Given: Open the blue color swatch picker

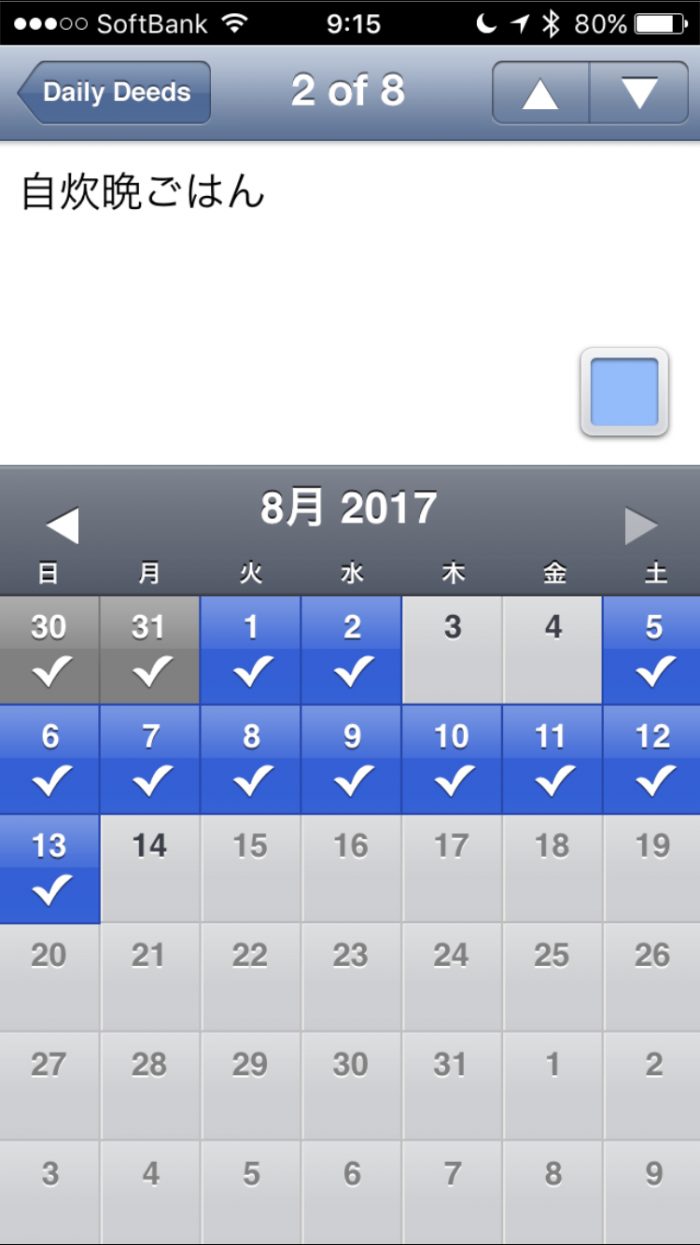Looking at the screenshot, I should (624, 392).
